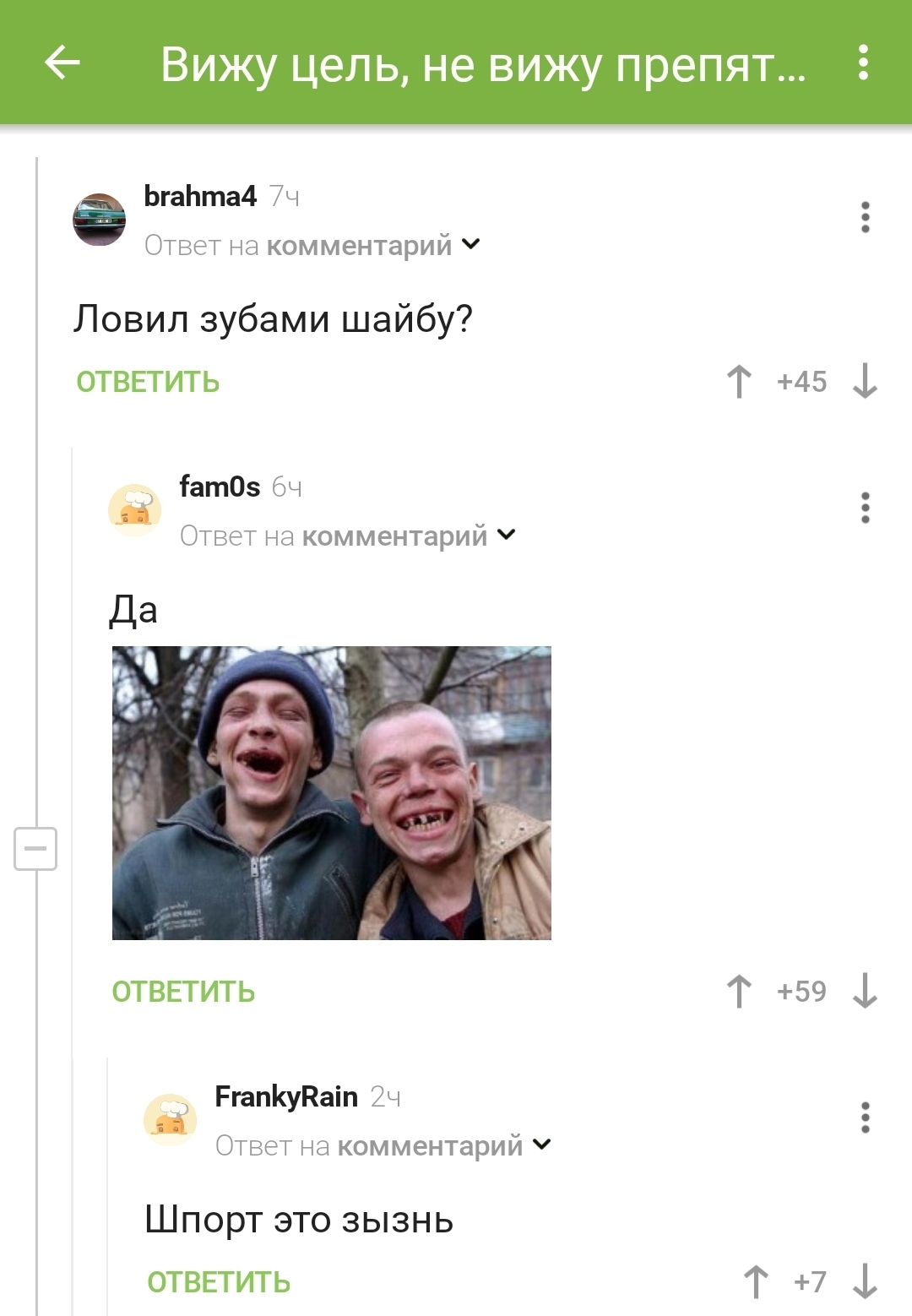Upvote FrankyRain's comment
This screenshot has width=912, height=1316.
(x=756, y=1282)
